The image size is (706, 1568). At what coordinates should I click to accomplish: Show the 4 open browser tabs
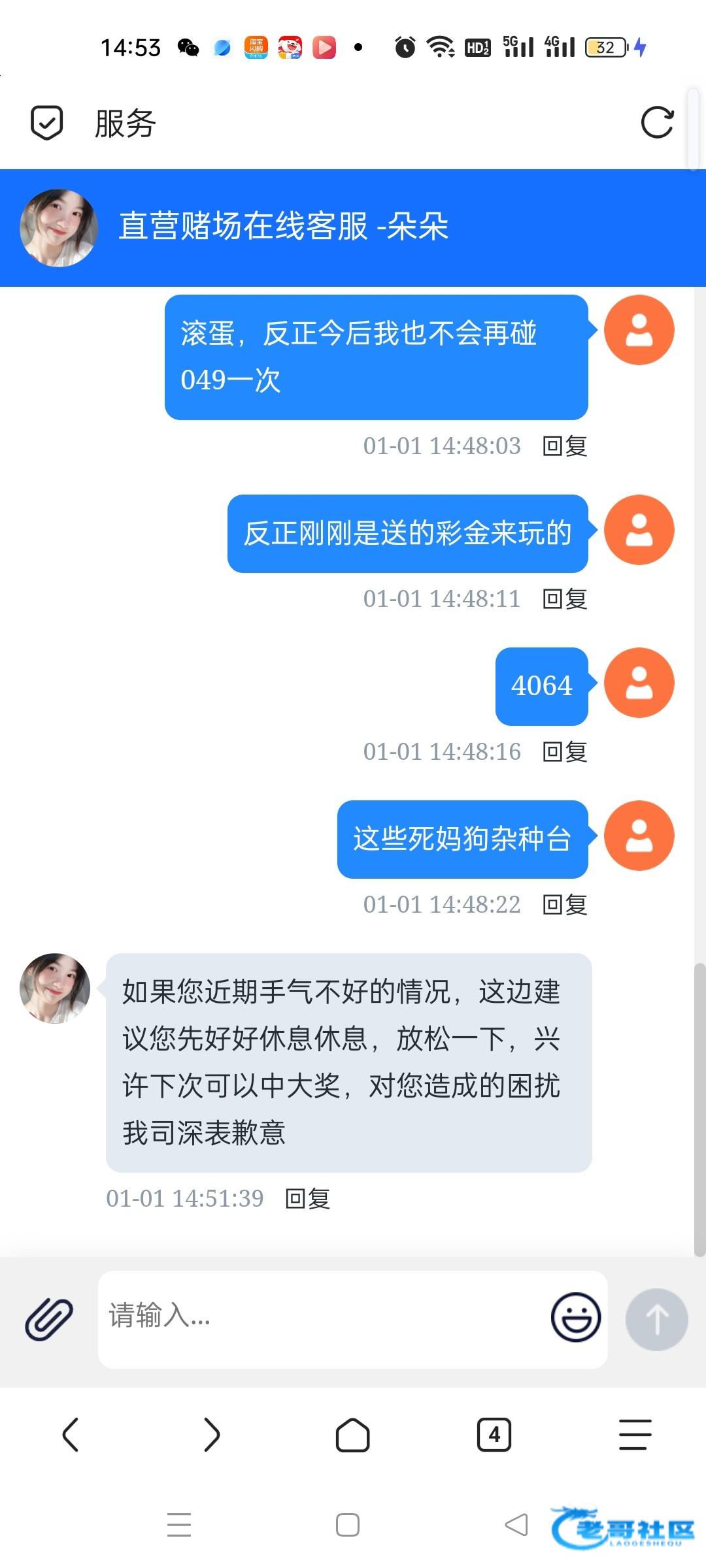click(494, 1435)
